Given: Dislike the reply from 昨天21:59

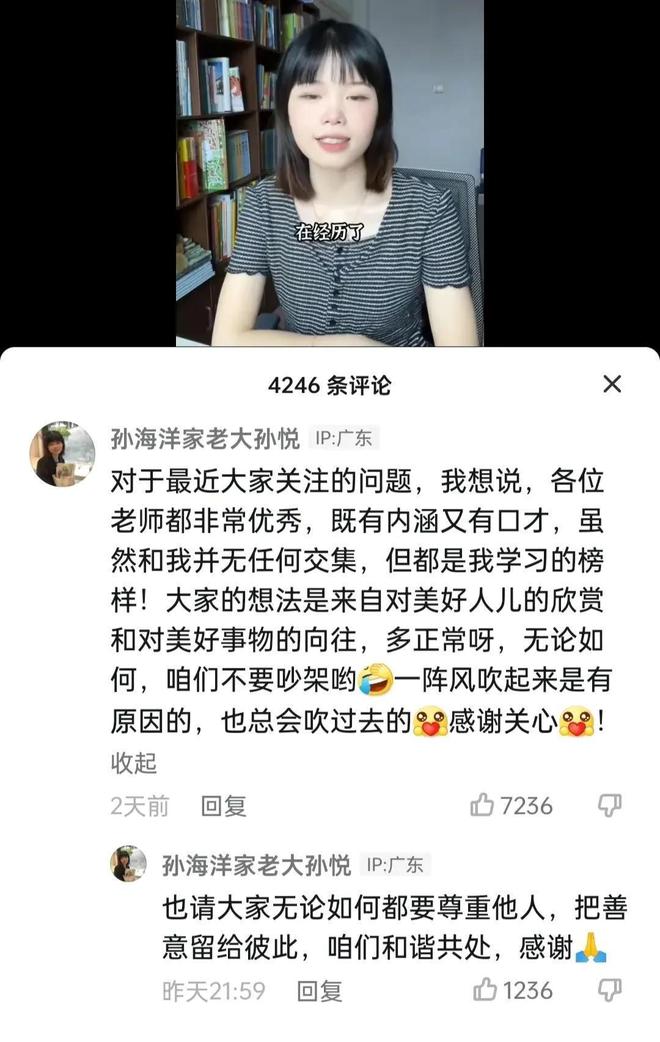Looking at the screenshot, I should coord(609,990).
